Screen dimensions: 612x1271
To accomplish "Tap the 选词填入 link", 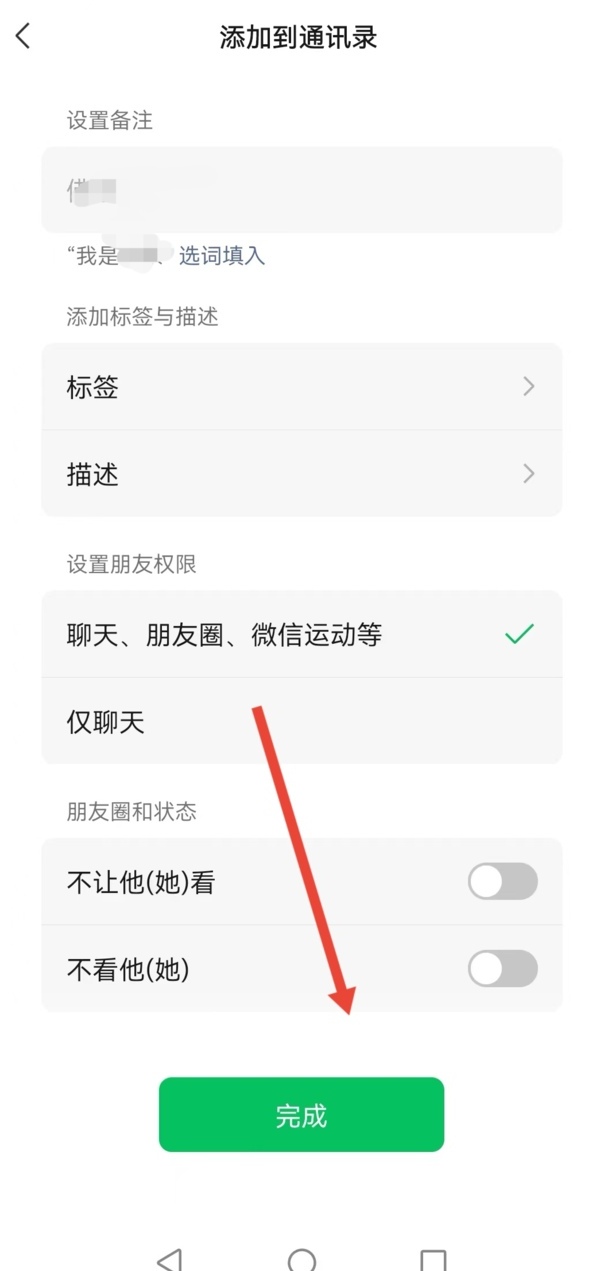I will [222, 255].
